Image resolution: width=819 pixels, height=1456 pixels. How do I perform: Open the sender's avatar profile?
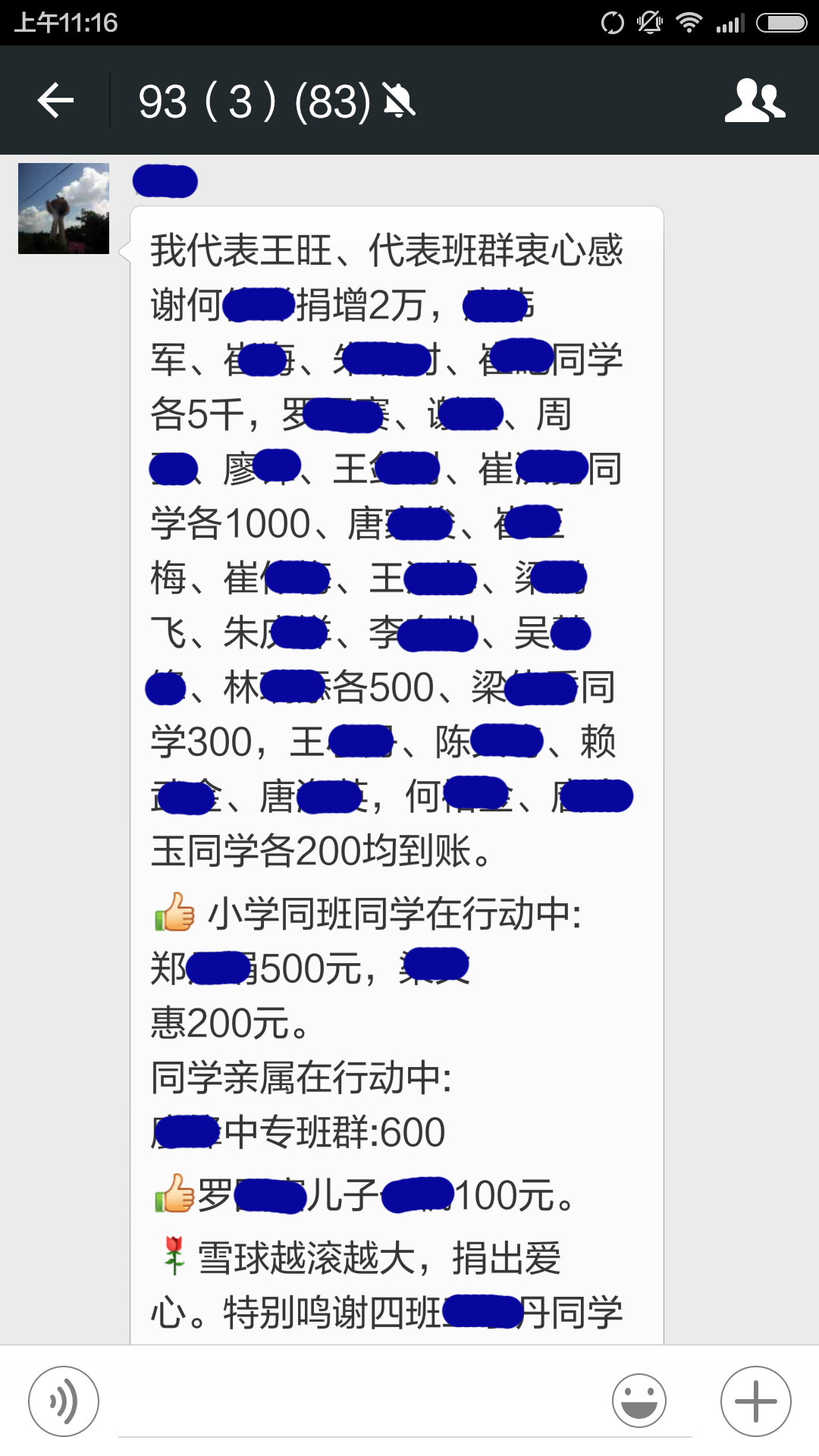64,209
